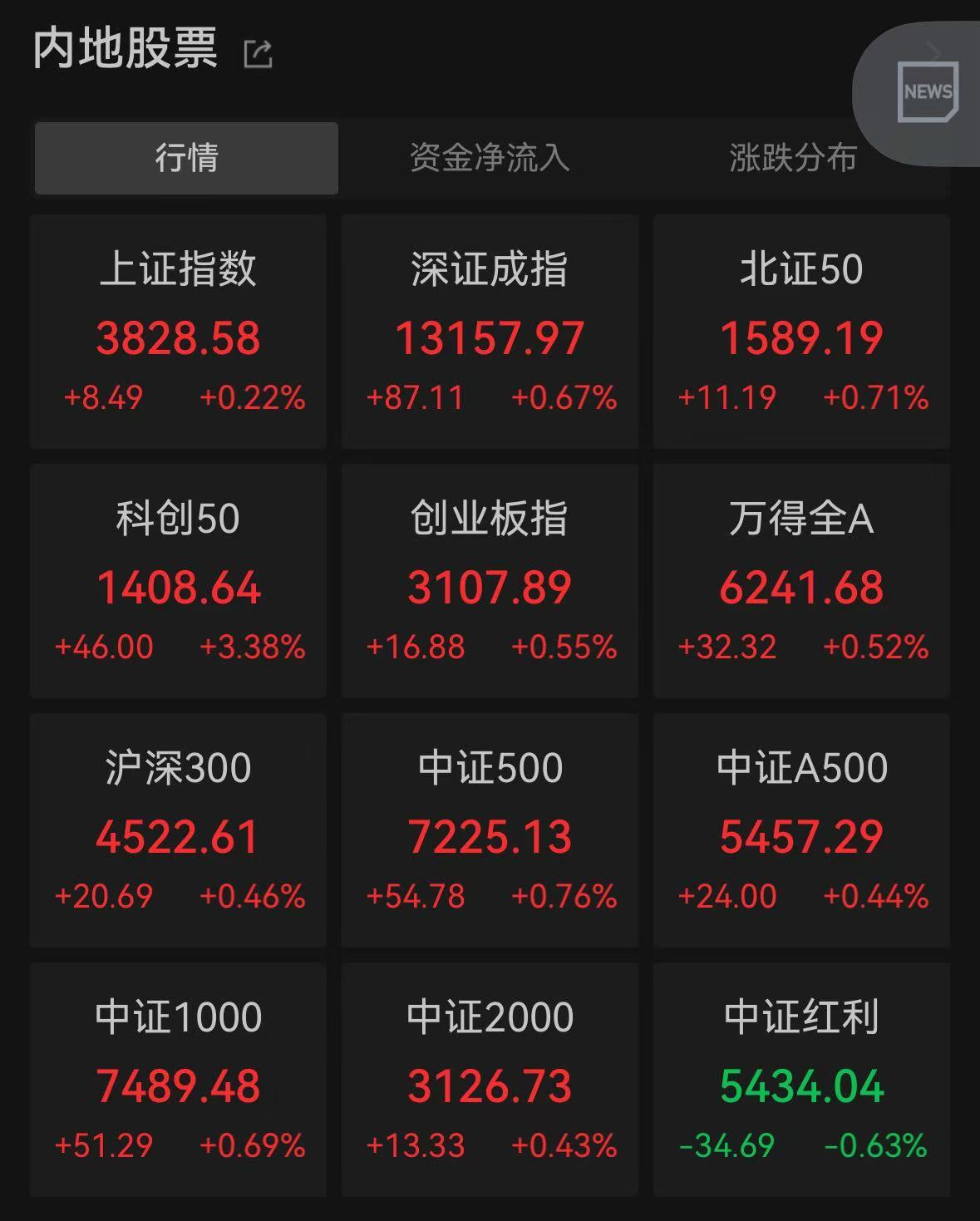The image size is (980, 1221).
Task: Open the 中证A500 index card
Action: pyautogui.click(x=801, y=830)
